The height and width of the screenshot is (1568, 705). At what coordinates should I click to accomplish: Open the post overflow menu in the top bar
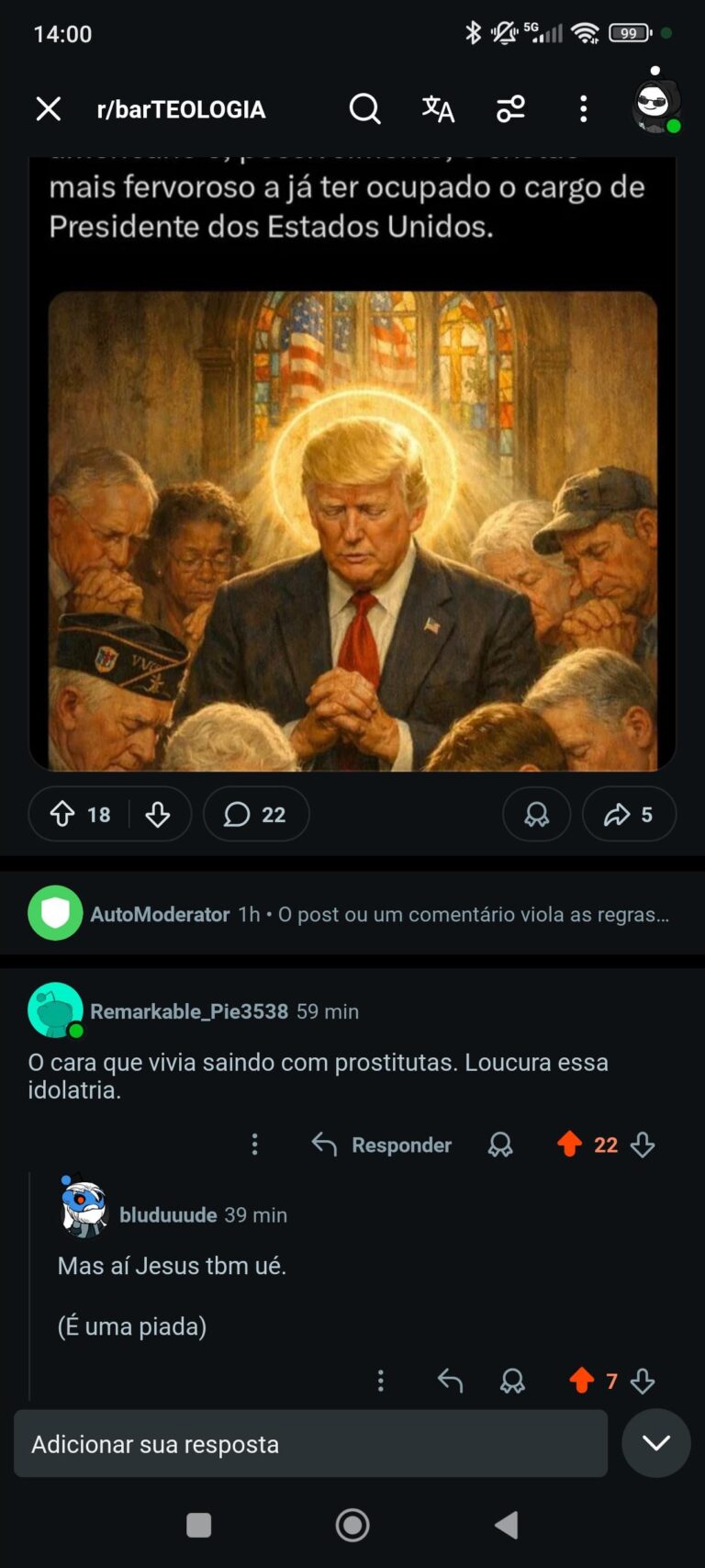[584, 109]
